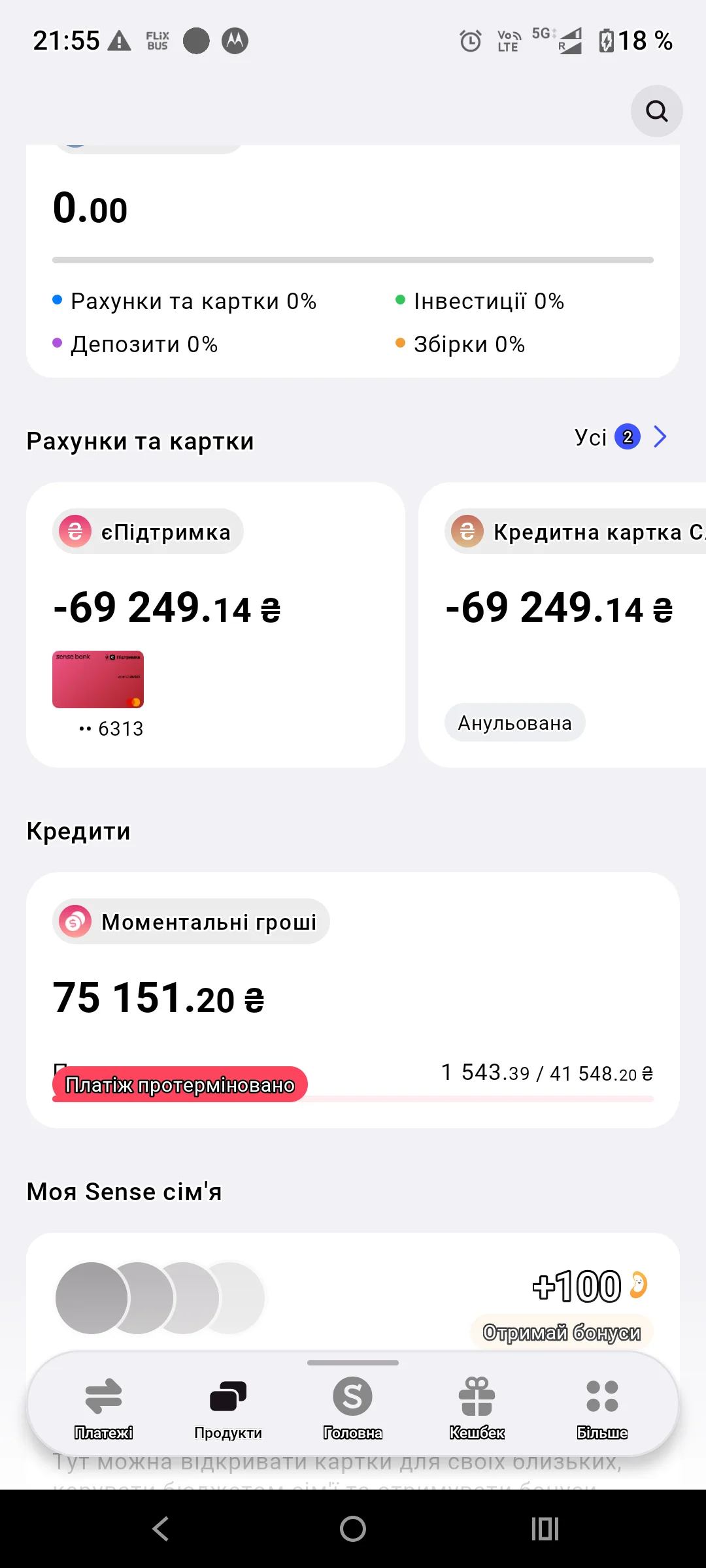Screen dimensions: 706x1568
Task: Tap the Отримай бонуси button
Action: [x=561, y=1331]
